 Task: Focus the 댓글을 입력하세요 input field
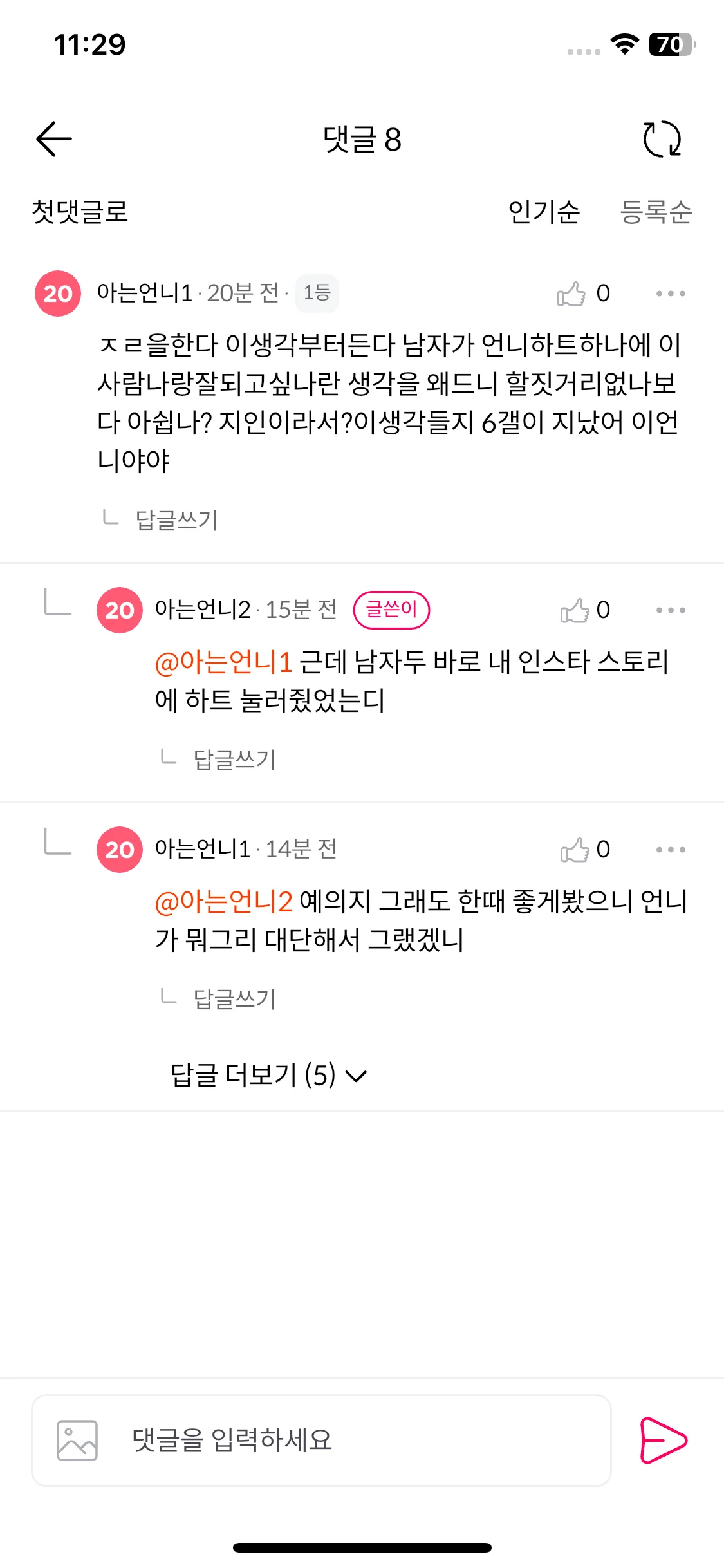coord(360,1441)
